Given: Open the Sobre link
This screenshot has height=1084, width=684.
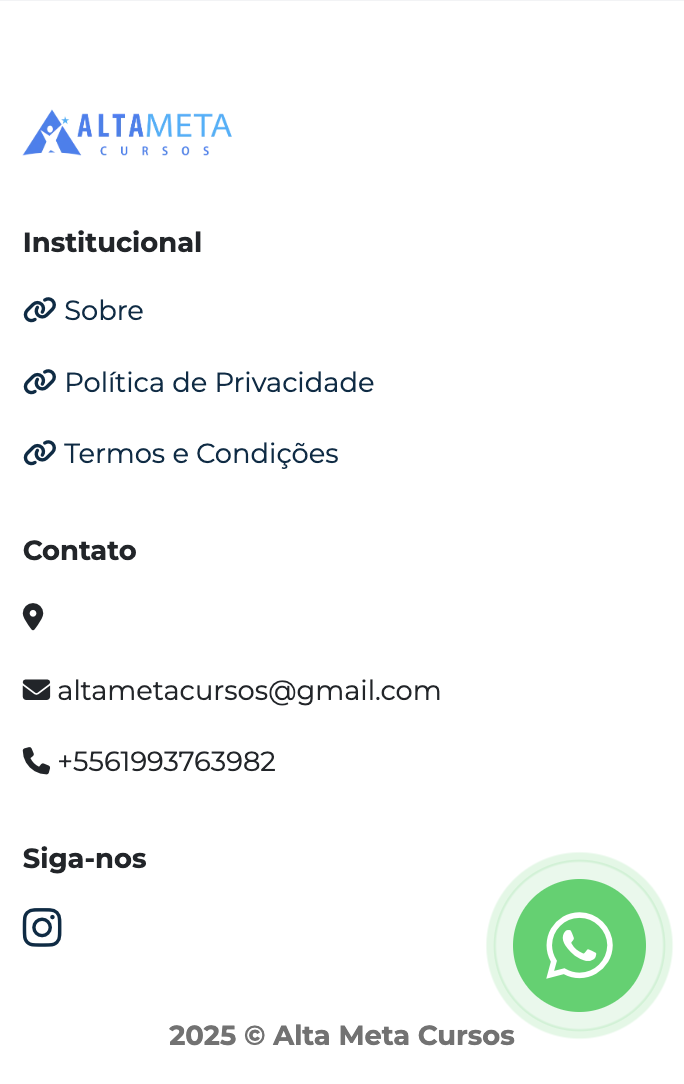Looking at the screenshot, I should [x=103, y=311].
